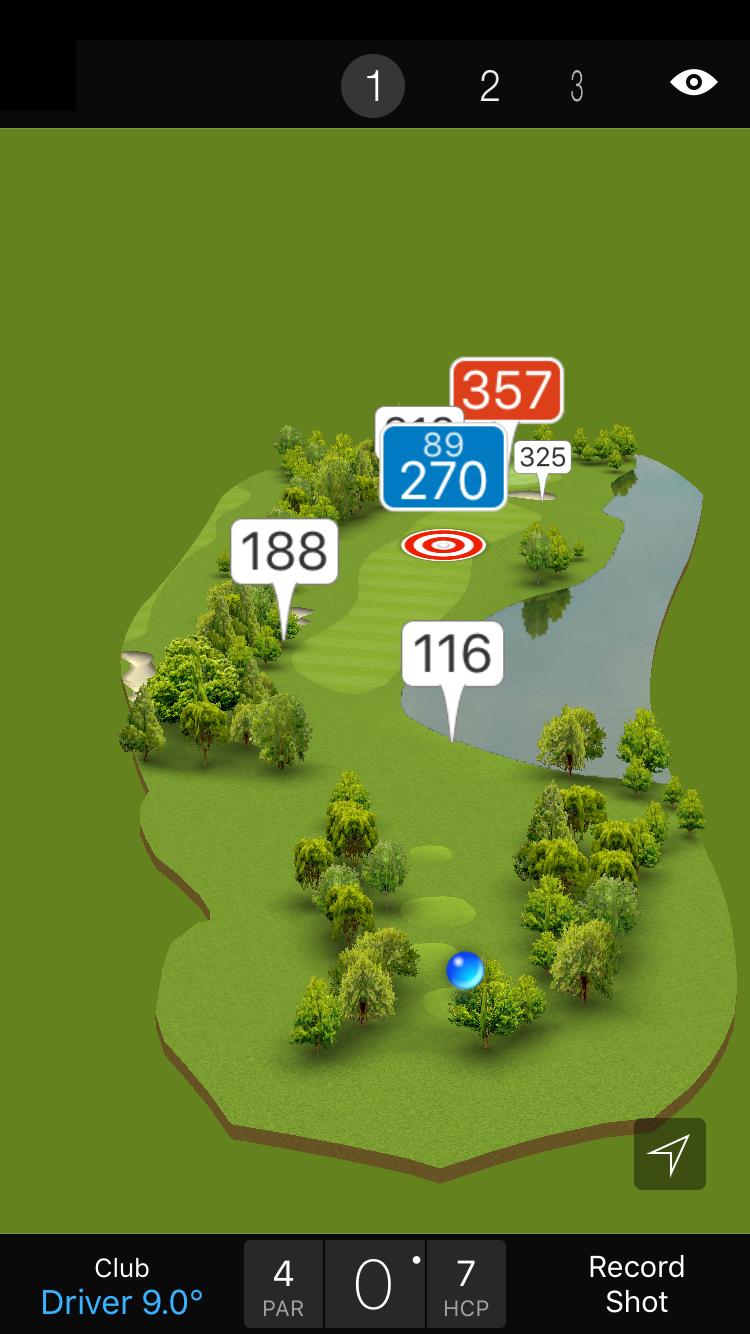Screen dimensions: 750x1334
Task: Tap the blue 270 distance label
Action: (443, 469)
